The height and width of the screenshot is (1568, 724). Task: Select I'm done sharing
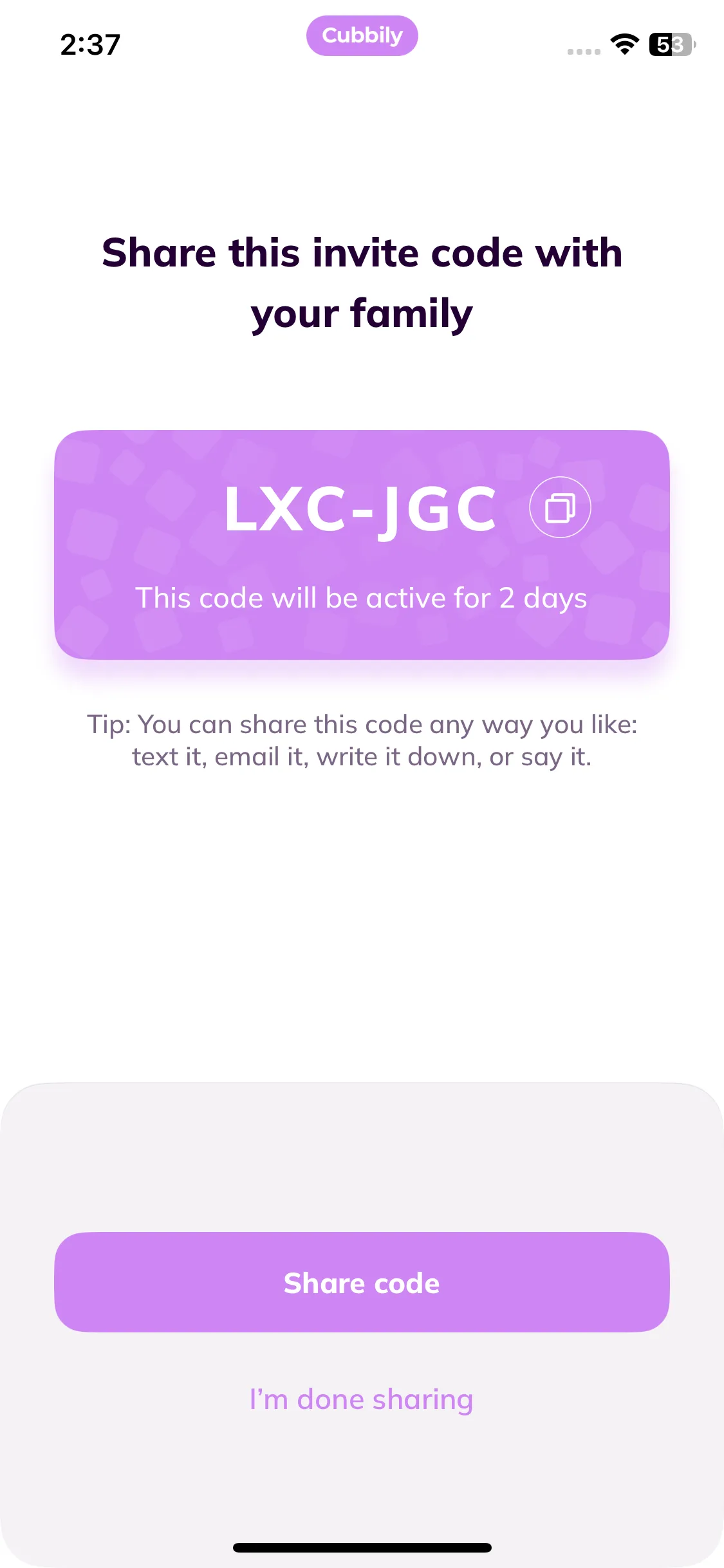click(362, 1399)
